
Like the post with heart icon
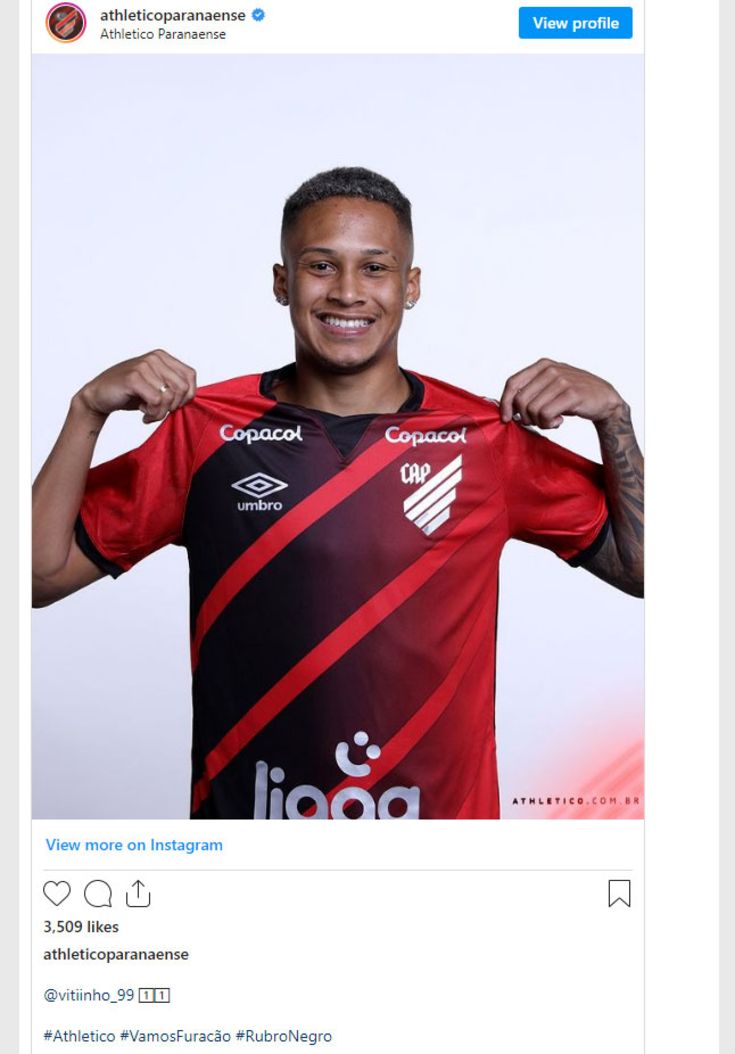click(57, 893)
